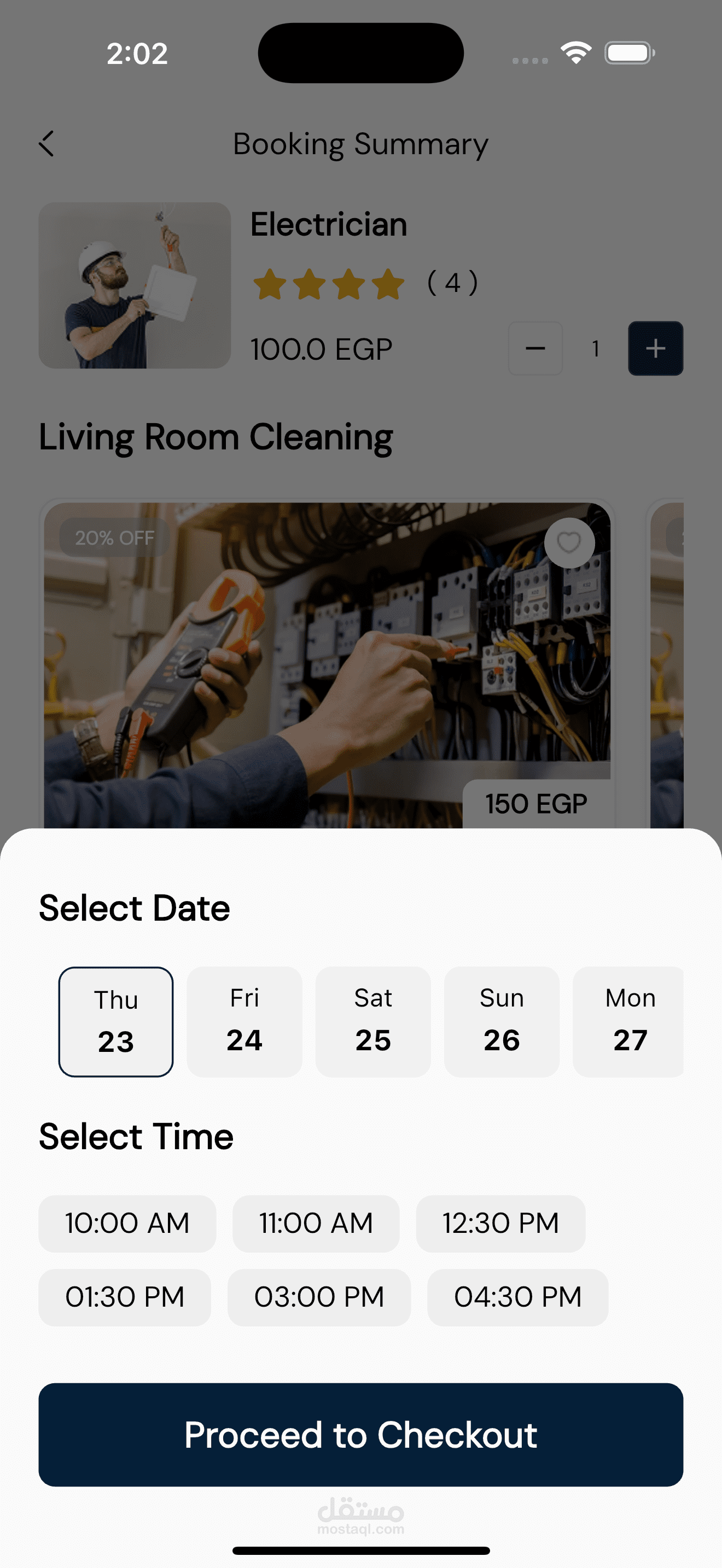This screenshot has width=722, height=1568.
Task: Select the 10:00 AM time slot
Action: tap(127, 1224)
